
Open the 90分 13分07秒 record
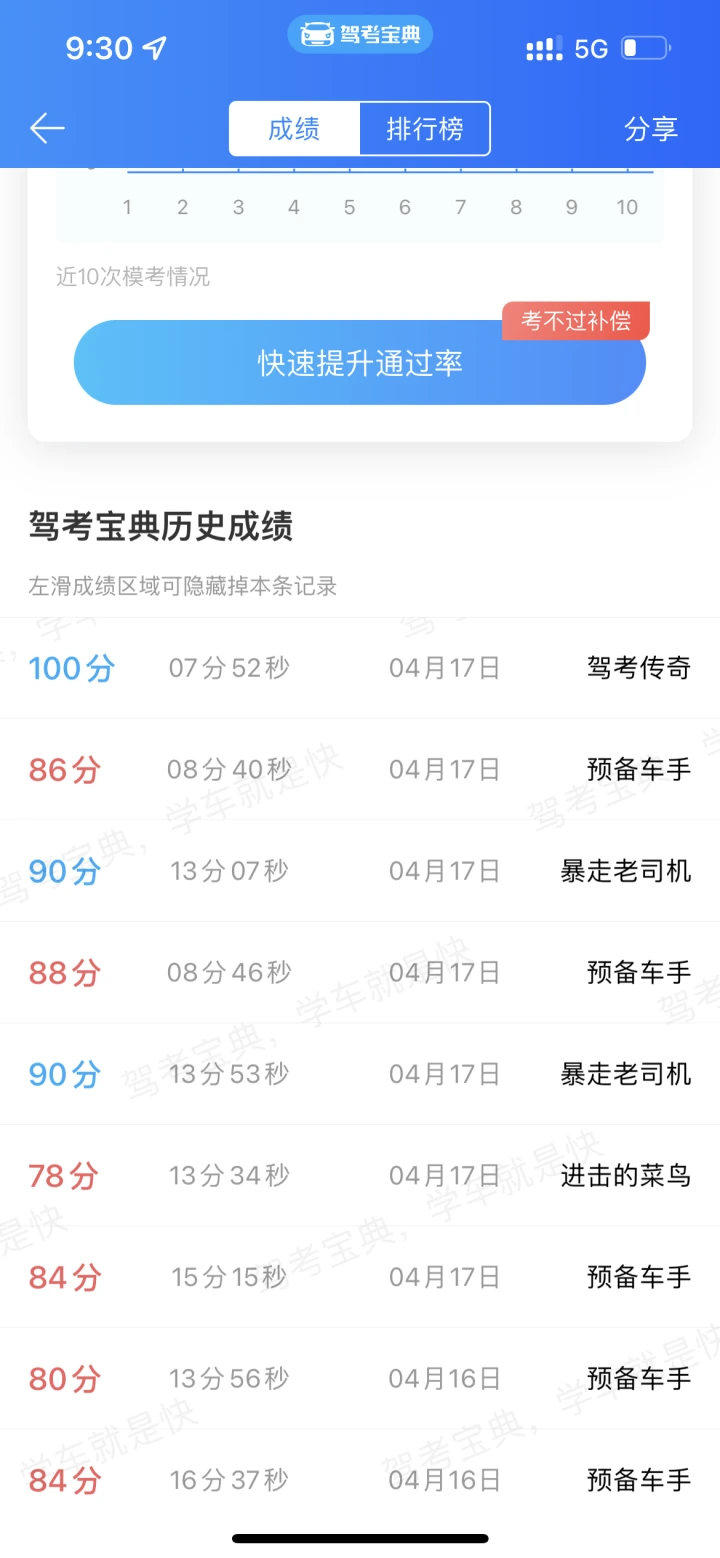(x=360, y=871)
